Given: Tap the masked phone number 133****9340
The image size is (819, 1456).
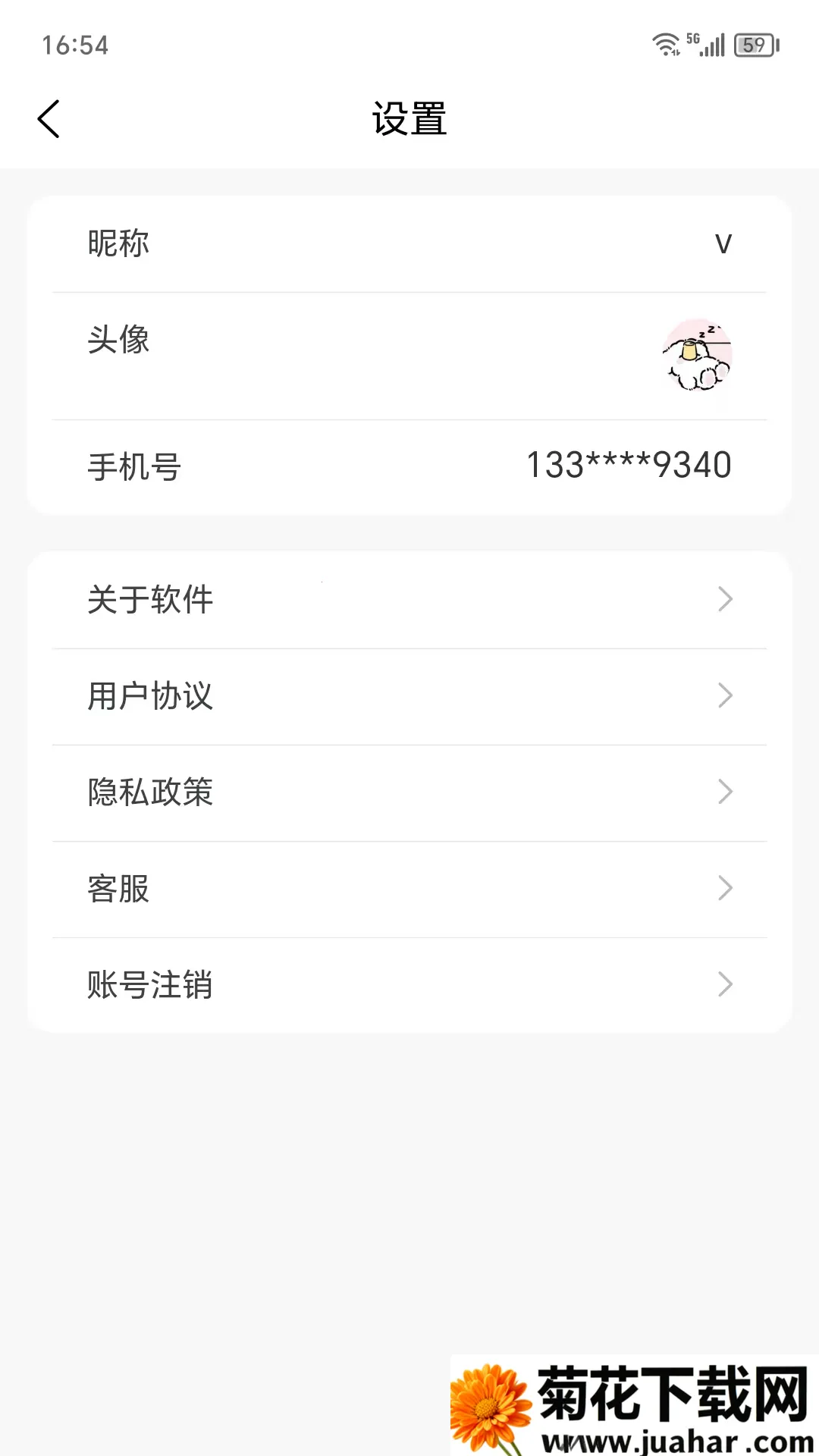Looking at the screenshot, I should click(628, 466).
